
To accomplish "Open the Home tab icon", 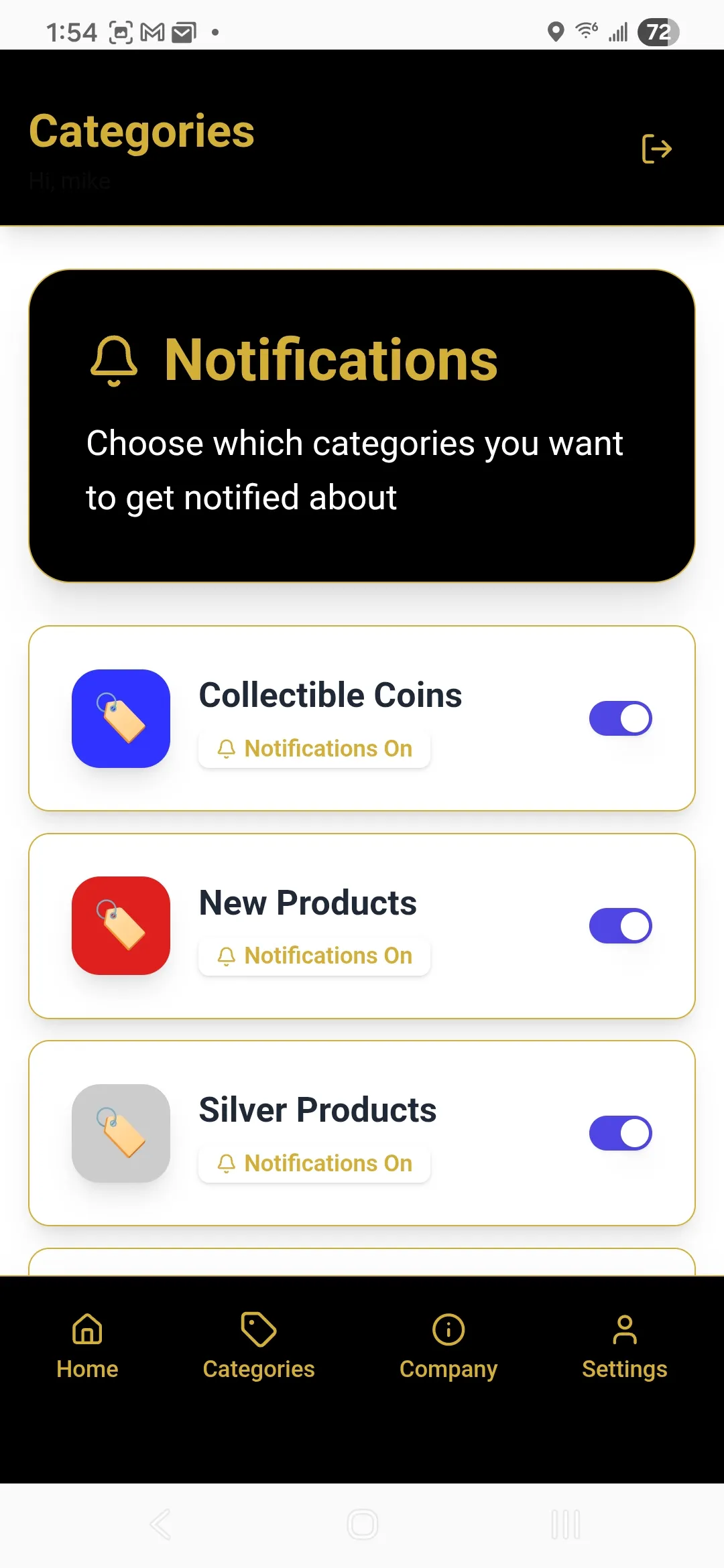I will pyautogui.click(x=86, y=1329).
